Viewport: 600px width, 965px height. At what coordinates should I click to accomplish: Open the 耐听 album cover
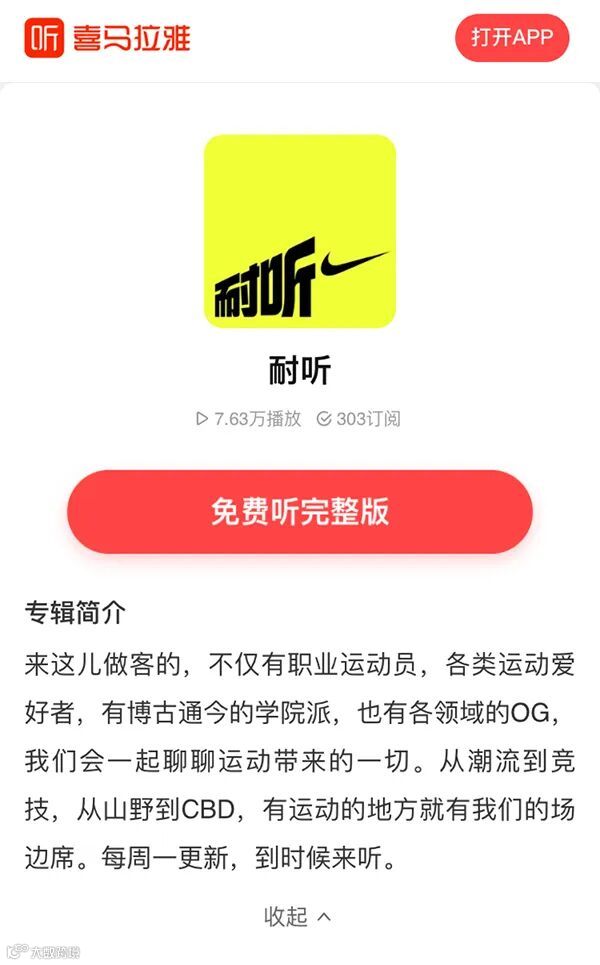point(300,231)
